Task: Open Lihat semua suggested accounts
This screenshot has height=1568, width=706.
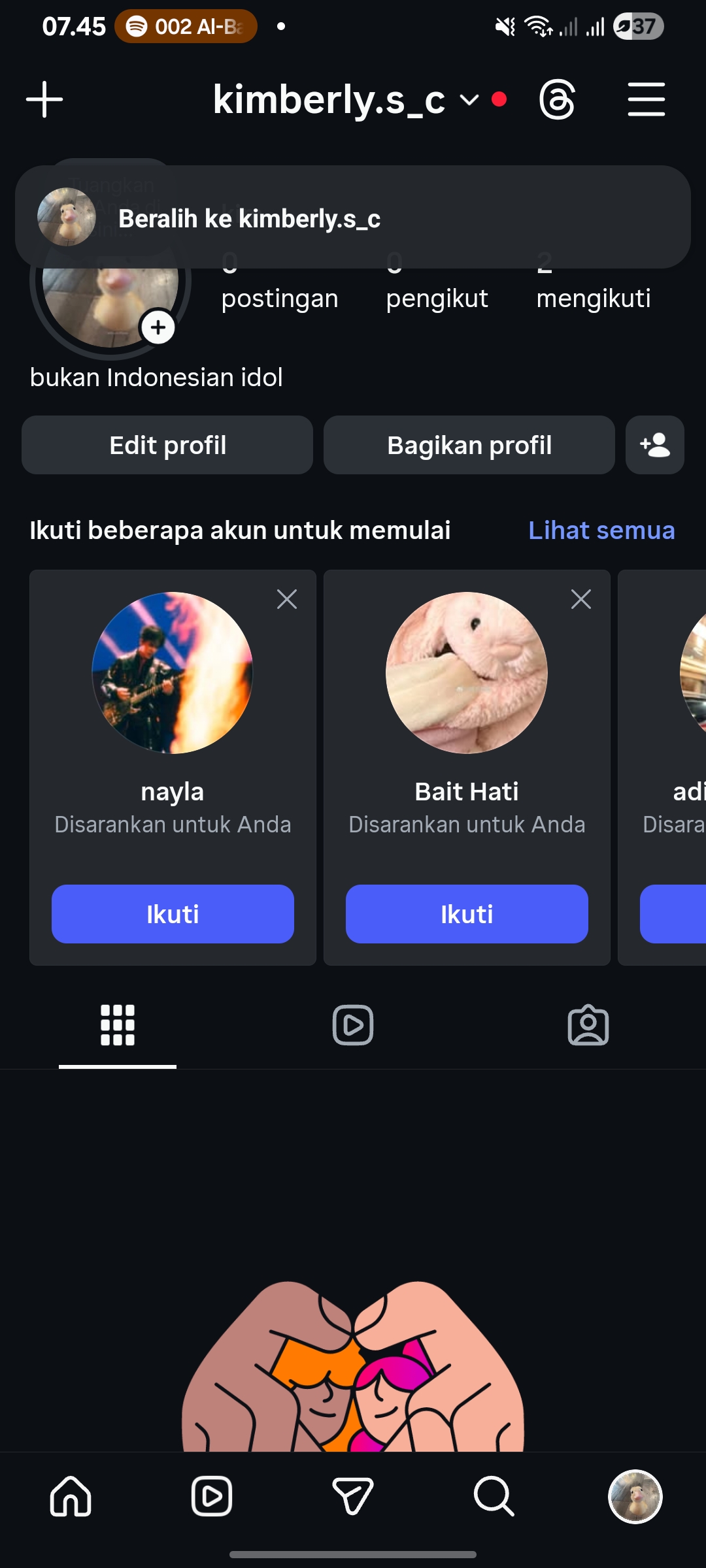Action: [x=601, y=531]
